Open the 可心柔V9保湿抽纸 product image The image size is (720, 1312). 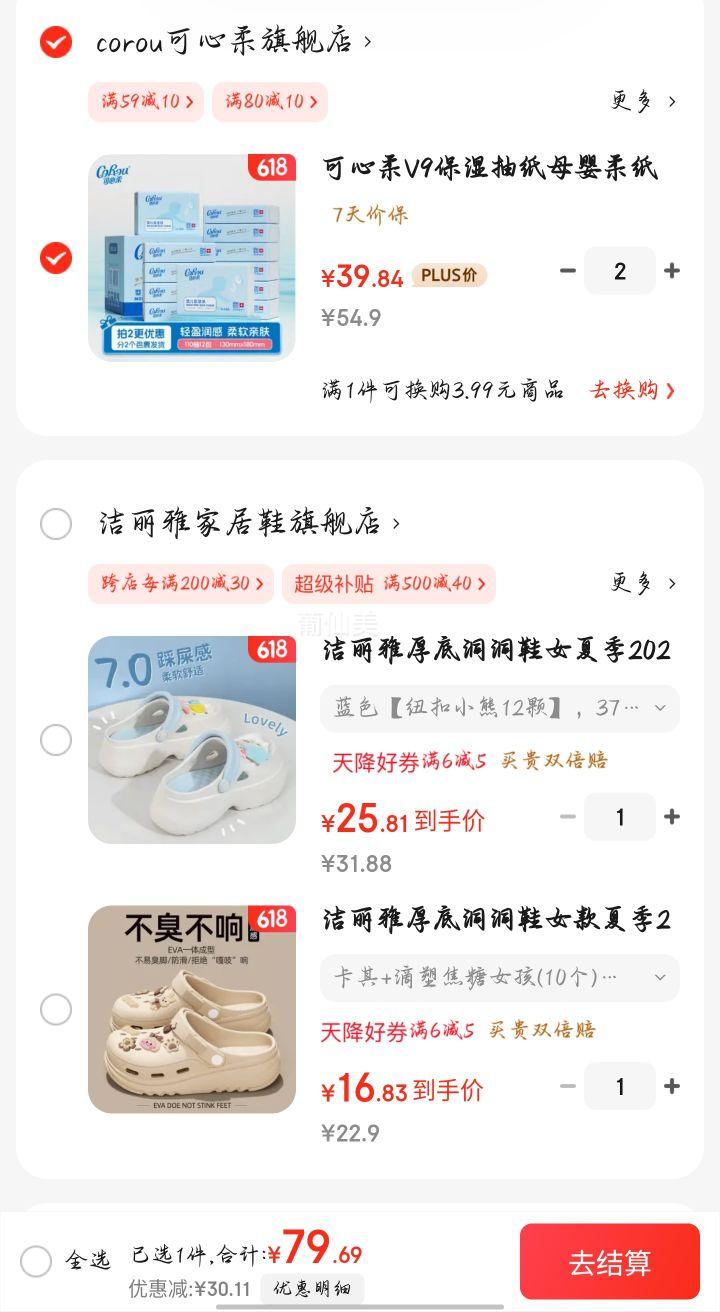click(x=192, y=258)
